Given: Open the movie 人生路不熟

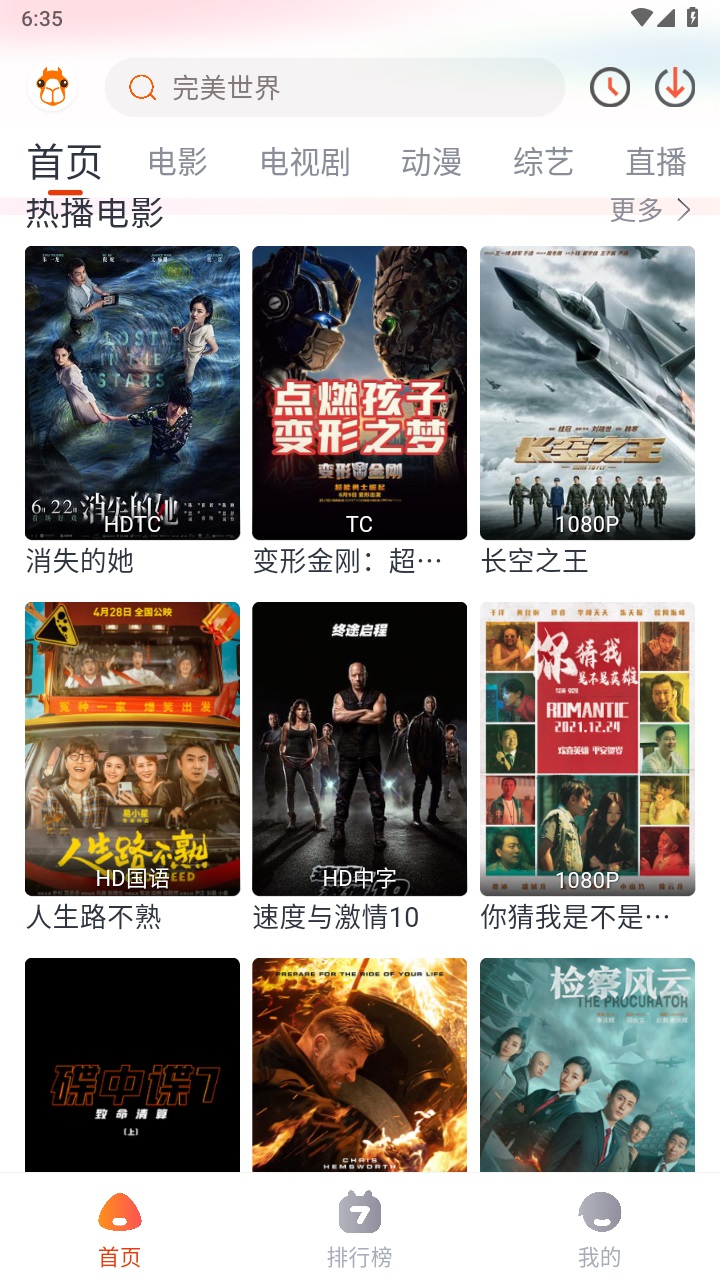Looking at the screenshot, I should [132, 749].
